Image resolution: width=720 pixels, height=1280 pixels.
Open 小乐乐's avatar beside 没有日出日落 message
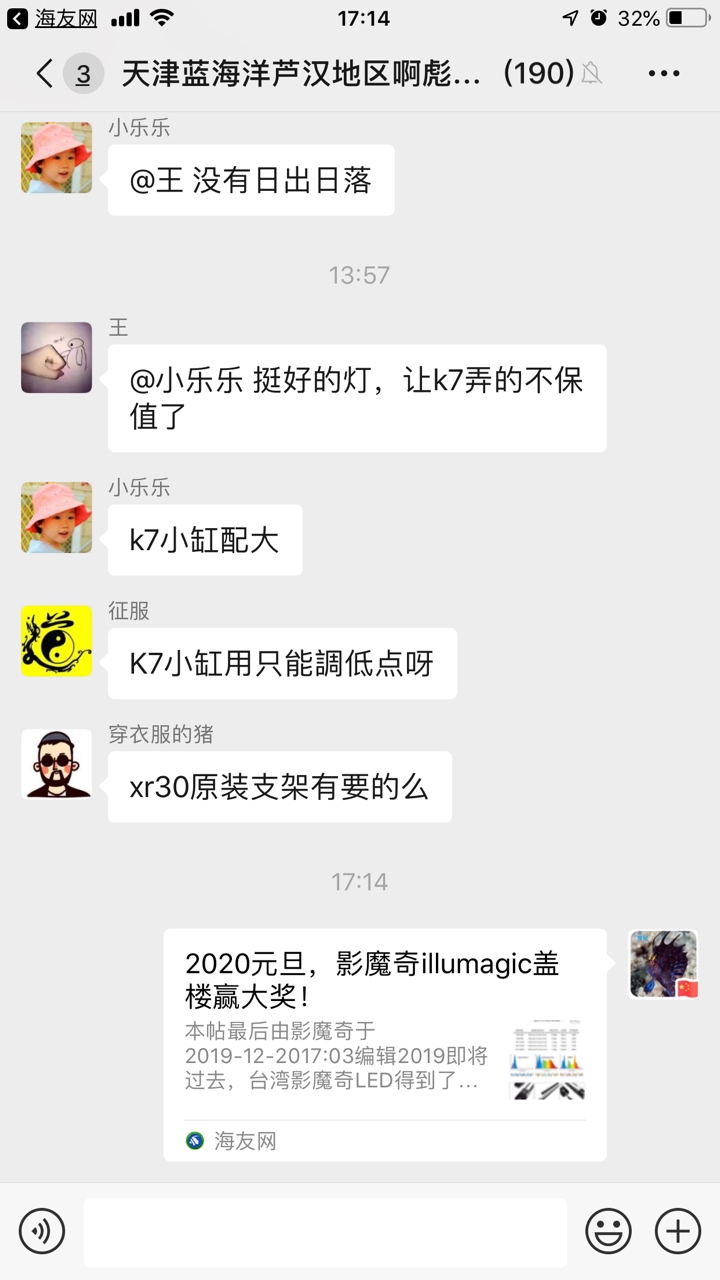(x=57, y=157)
